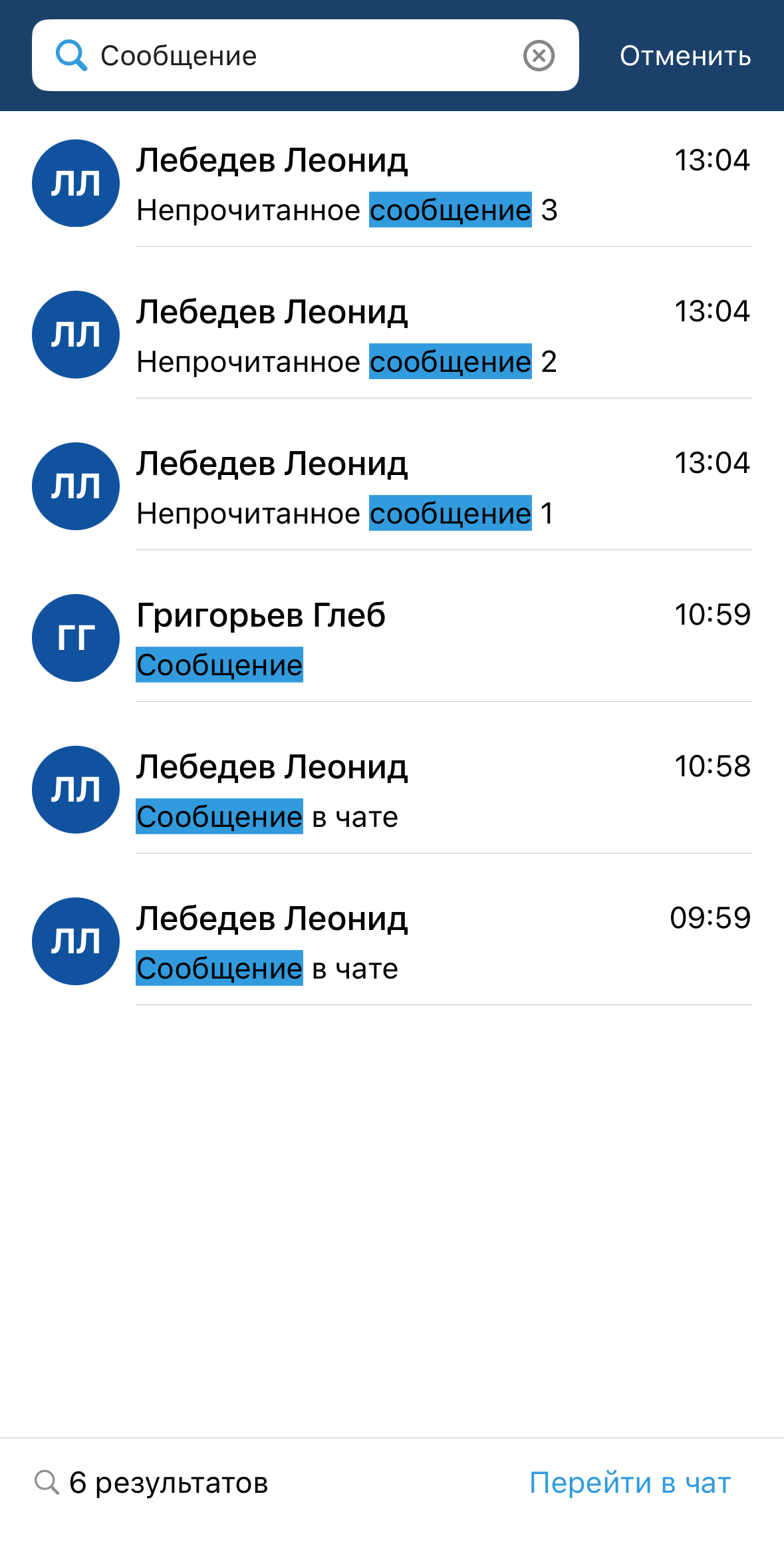Cancel the search with 'Отменить'

coord(685,56)
